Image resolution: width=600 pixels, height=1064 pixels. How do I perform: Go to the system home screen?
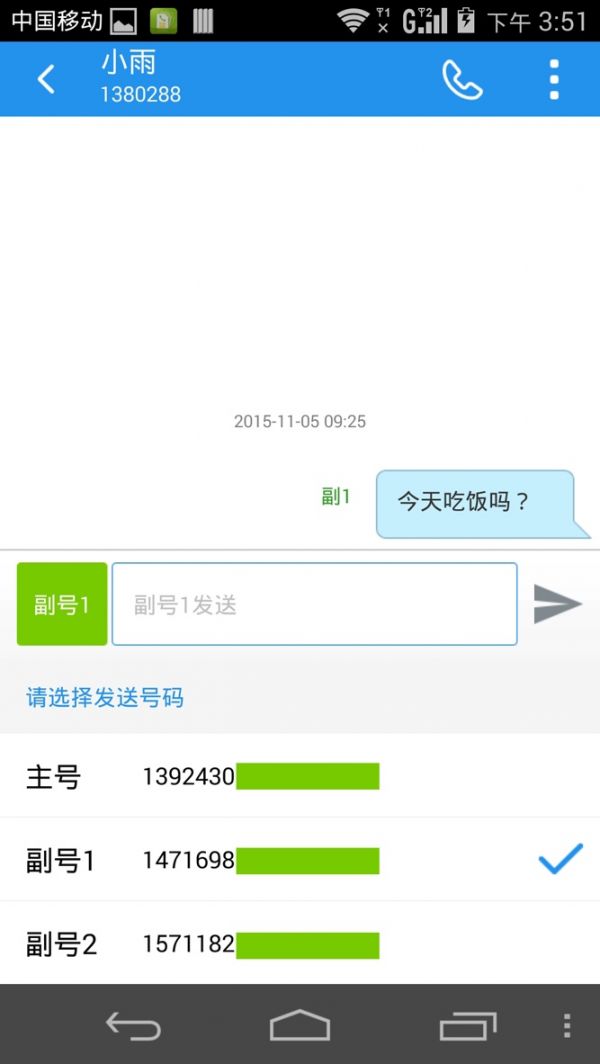coord(300,1026)
